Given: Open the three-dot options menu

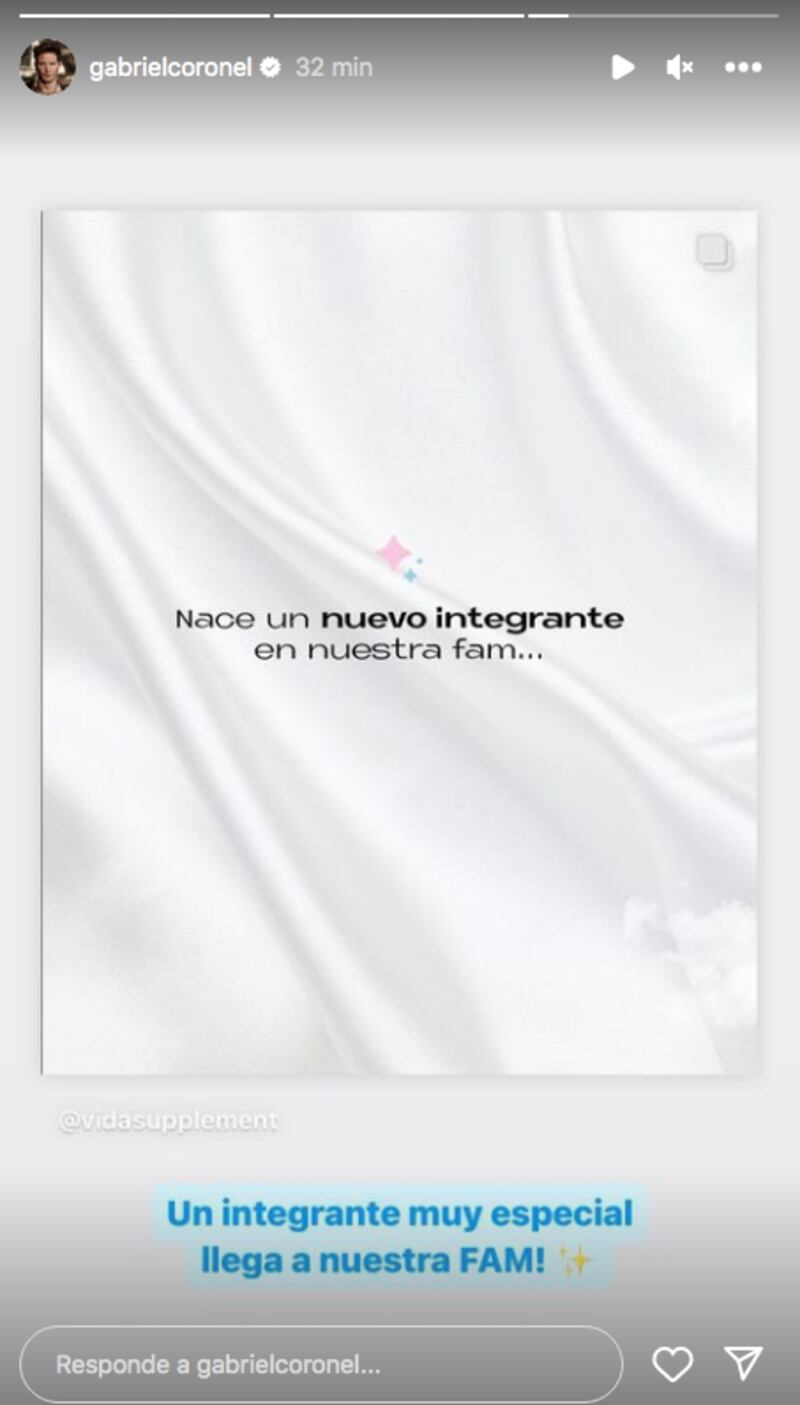Looking at the screenshot, I should click(743, 67).
